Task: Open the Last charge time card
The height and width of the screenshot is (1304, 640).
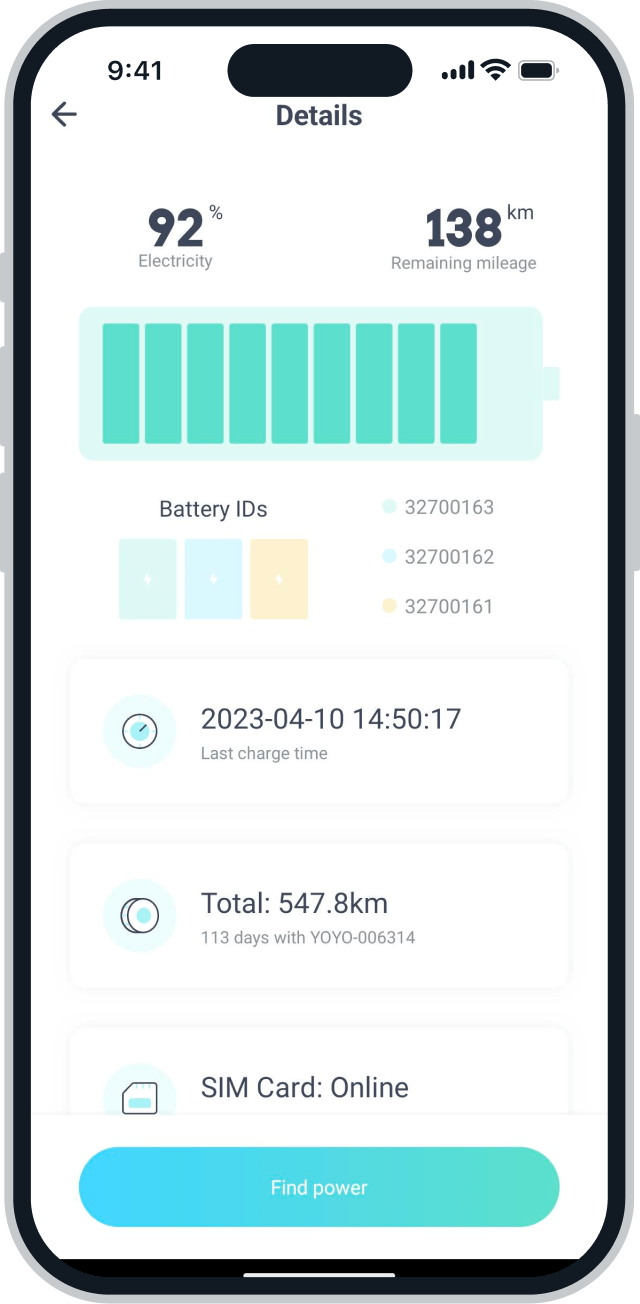Action: tap(319, 731)
